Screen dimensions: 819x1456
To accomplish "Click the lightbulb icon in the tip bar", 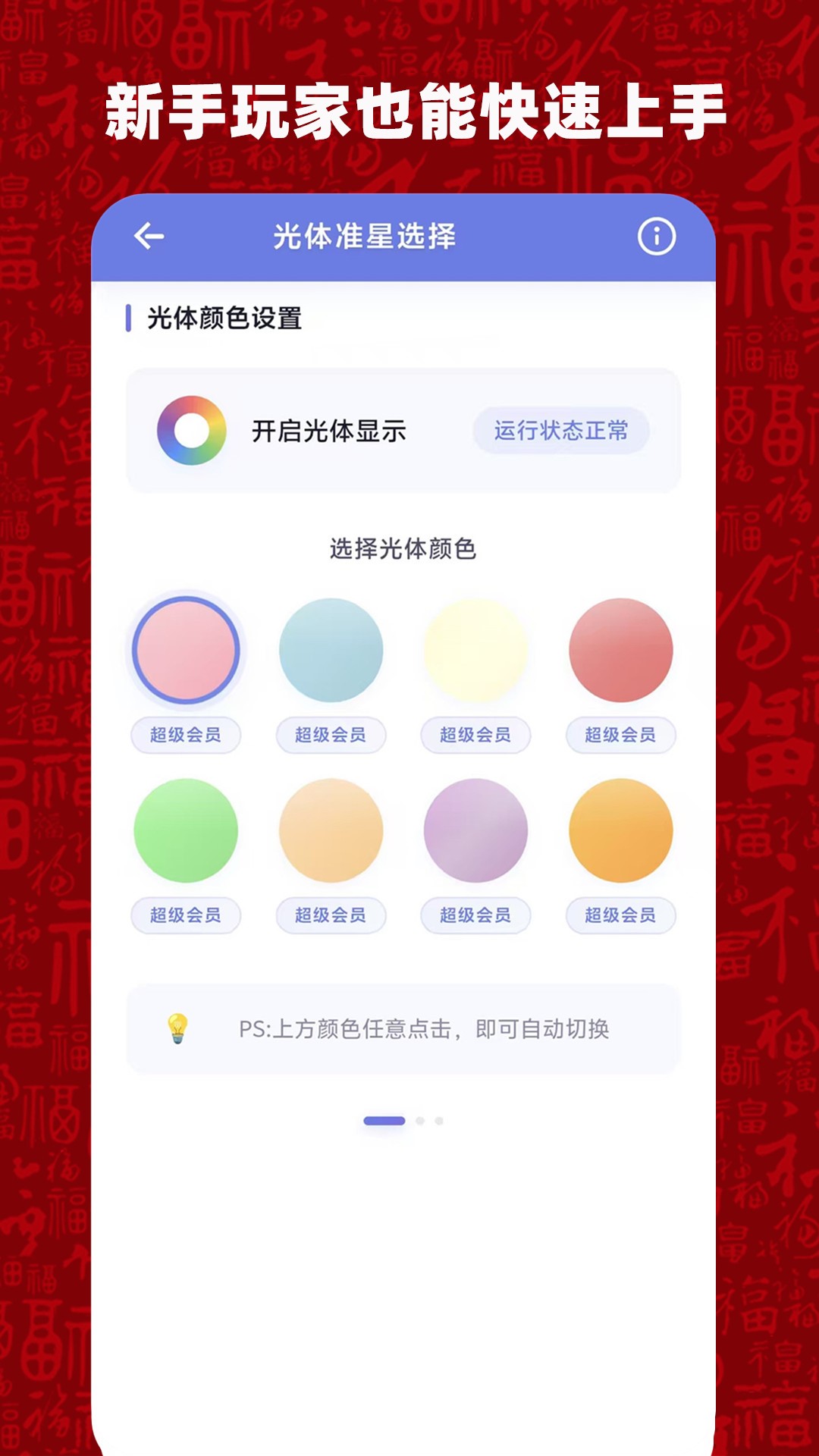I will tap(177, 1028).
